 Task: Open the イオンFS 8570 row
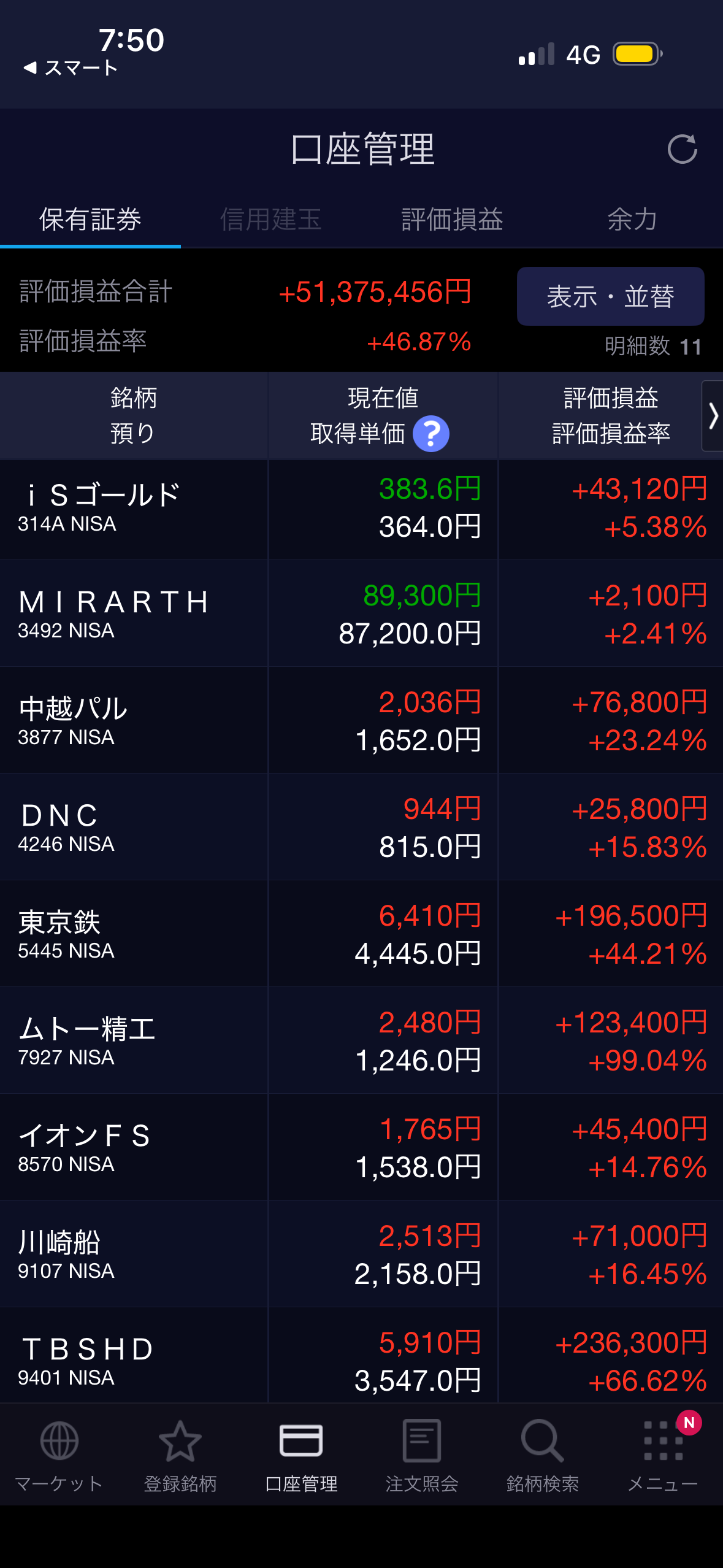[134, 1147]
